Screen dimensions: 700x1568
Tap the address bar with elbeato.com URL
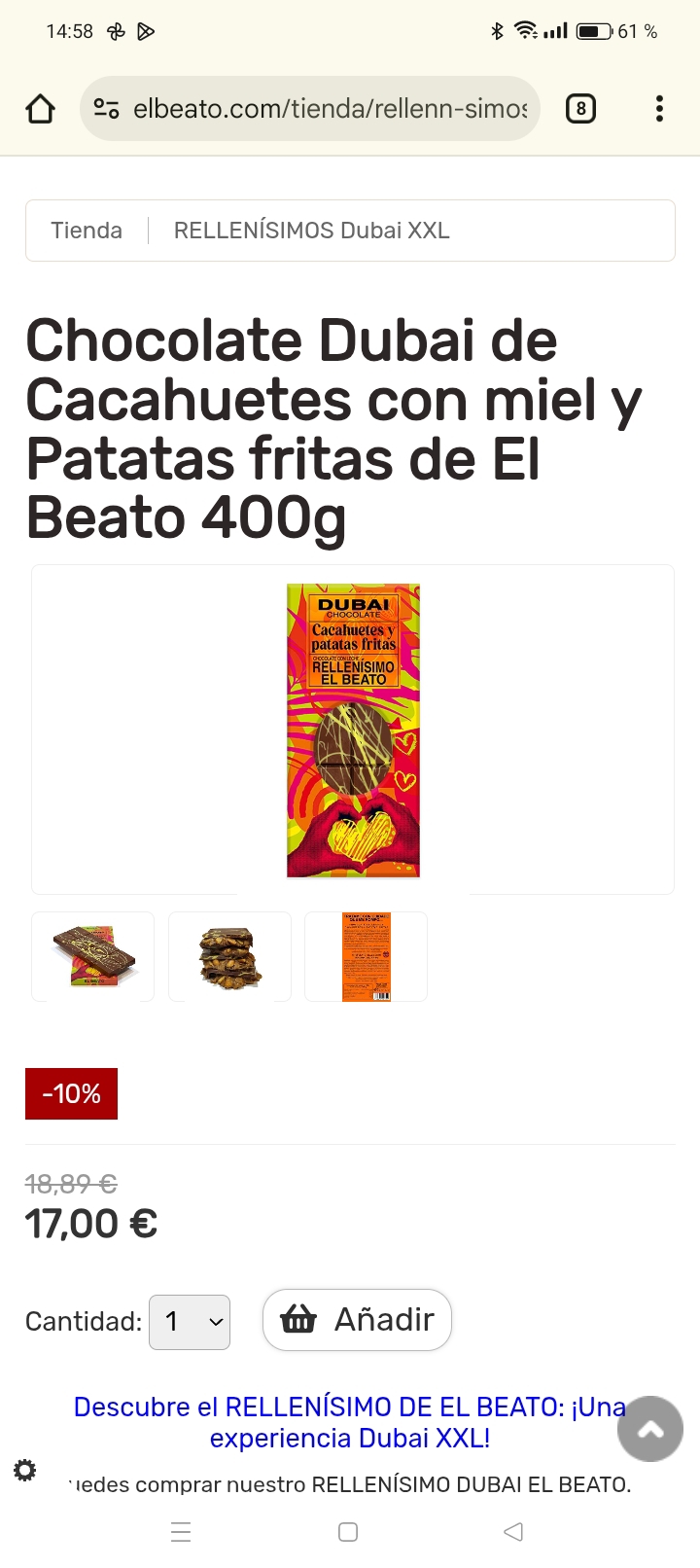point(311,109)
